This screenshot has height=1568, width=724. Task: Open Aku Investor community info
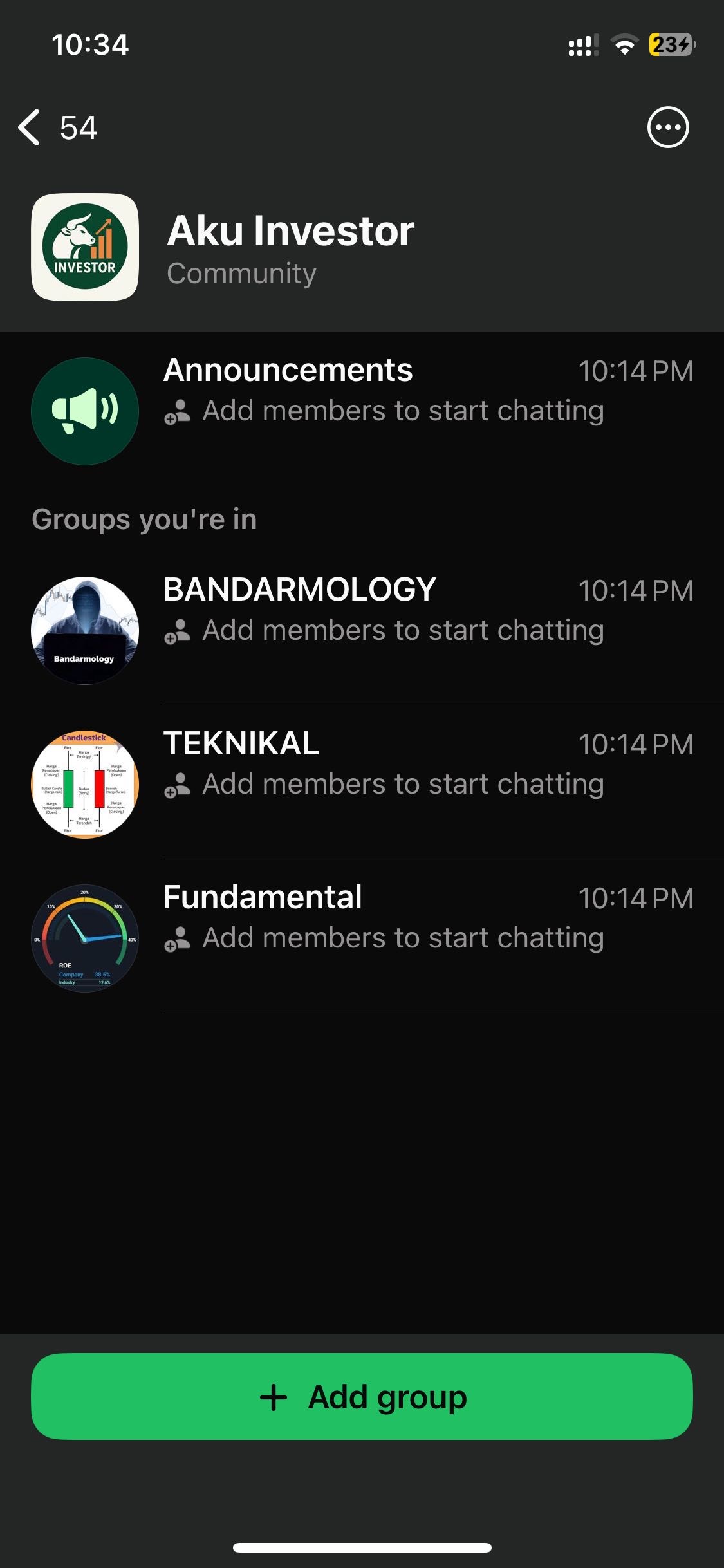tap(290, 247)
